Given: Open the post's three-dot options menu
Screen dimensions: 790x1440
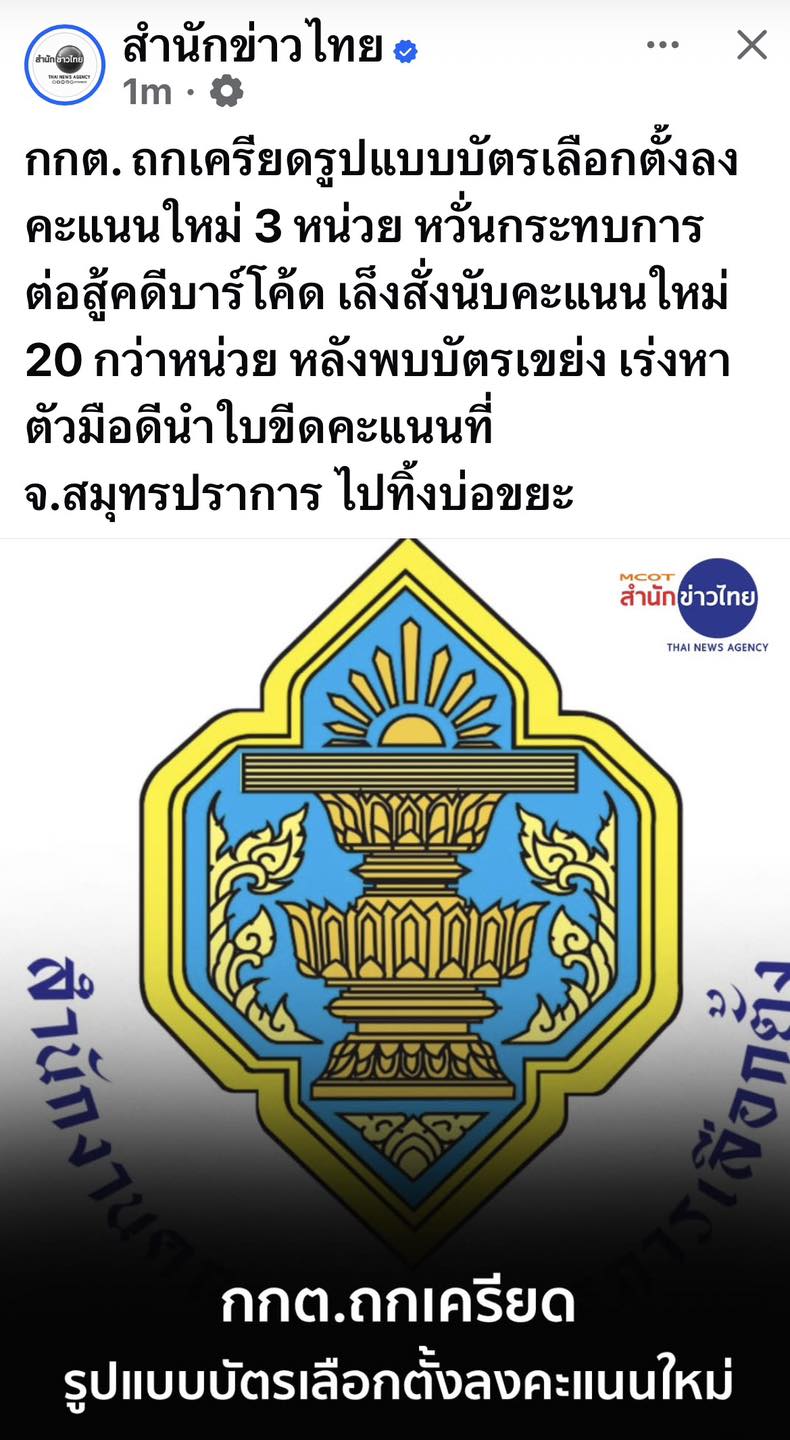Looking at the screenshot, I should coord(663,45).
